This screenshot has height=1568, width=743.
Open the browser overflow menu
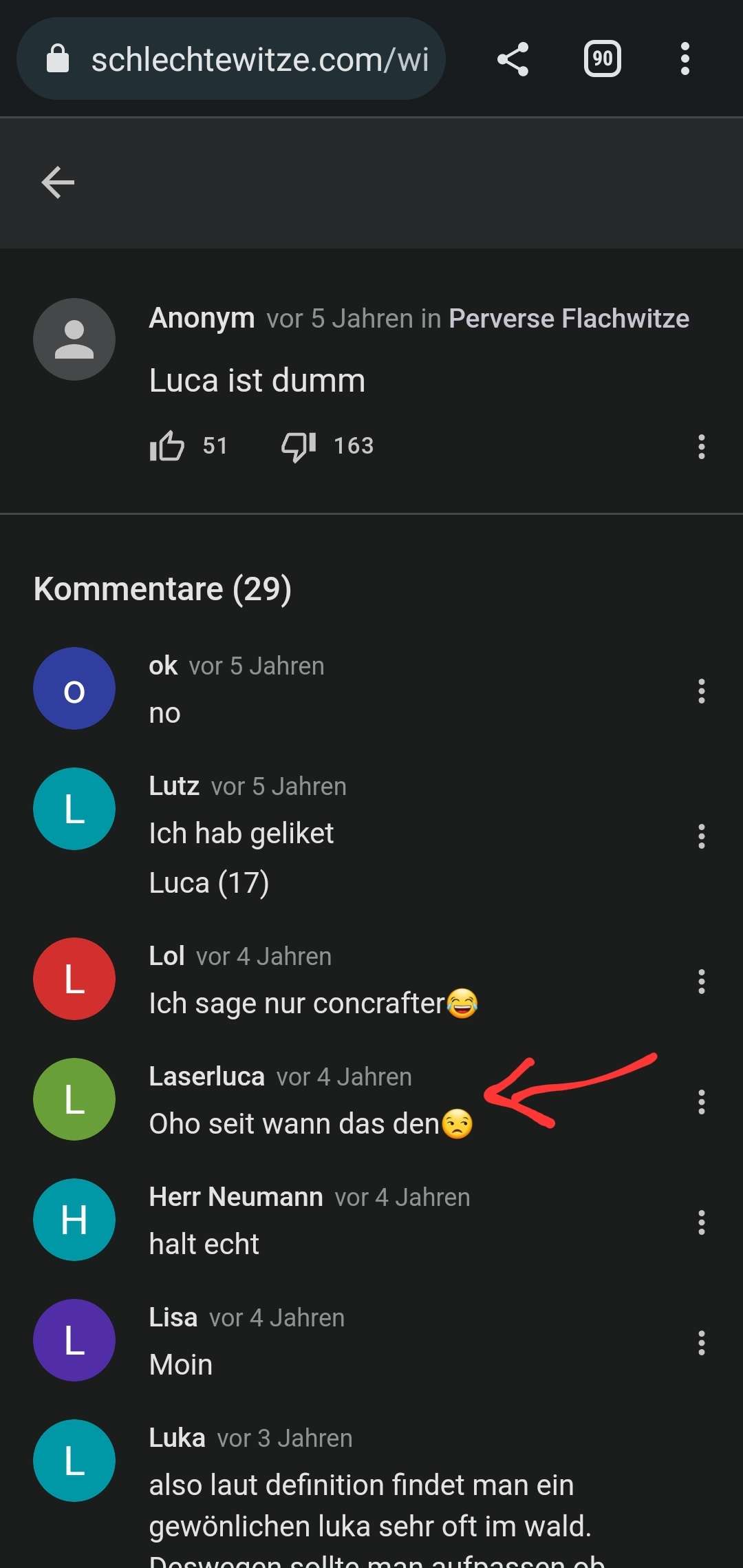(685, 59)
